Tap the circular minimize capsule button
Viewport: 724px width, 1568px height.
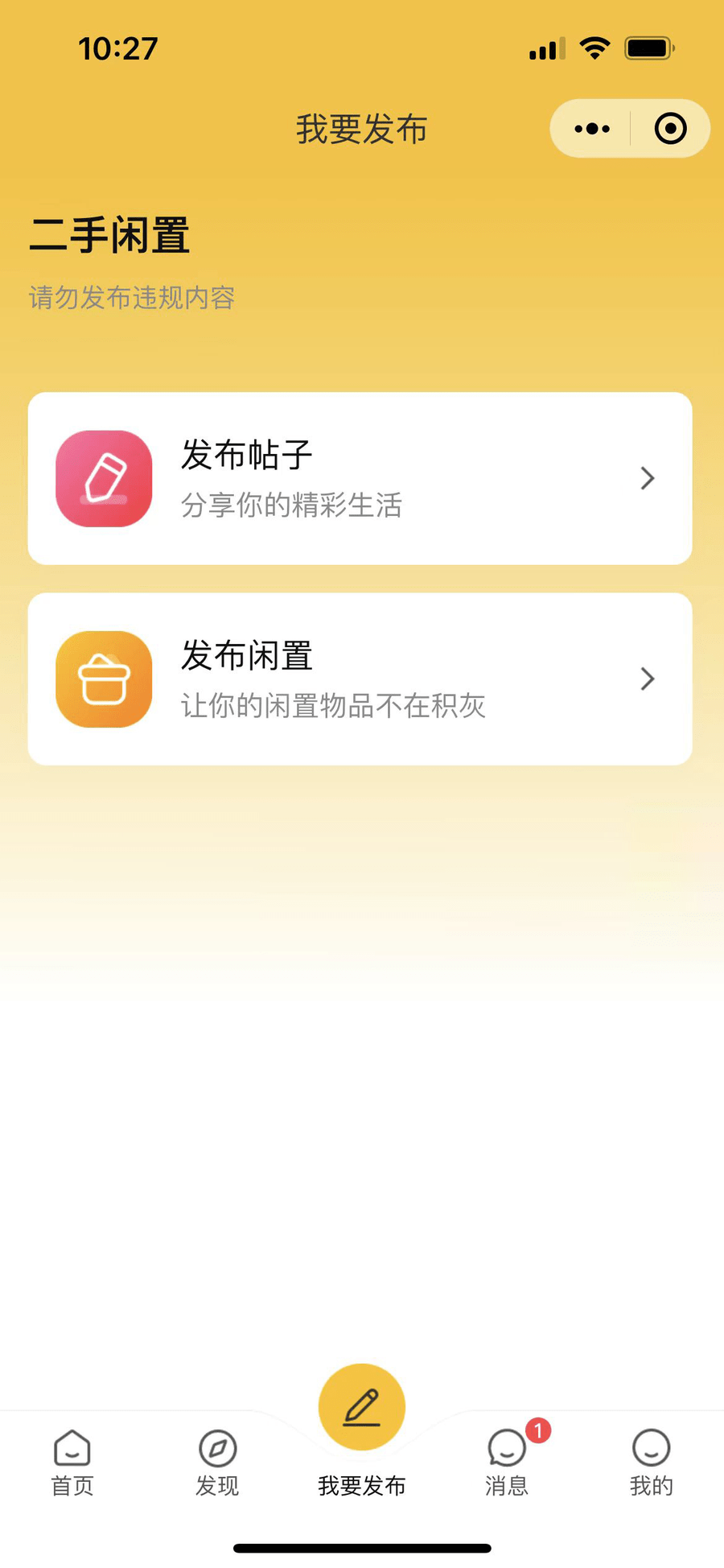(668, 128)
